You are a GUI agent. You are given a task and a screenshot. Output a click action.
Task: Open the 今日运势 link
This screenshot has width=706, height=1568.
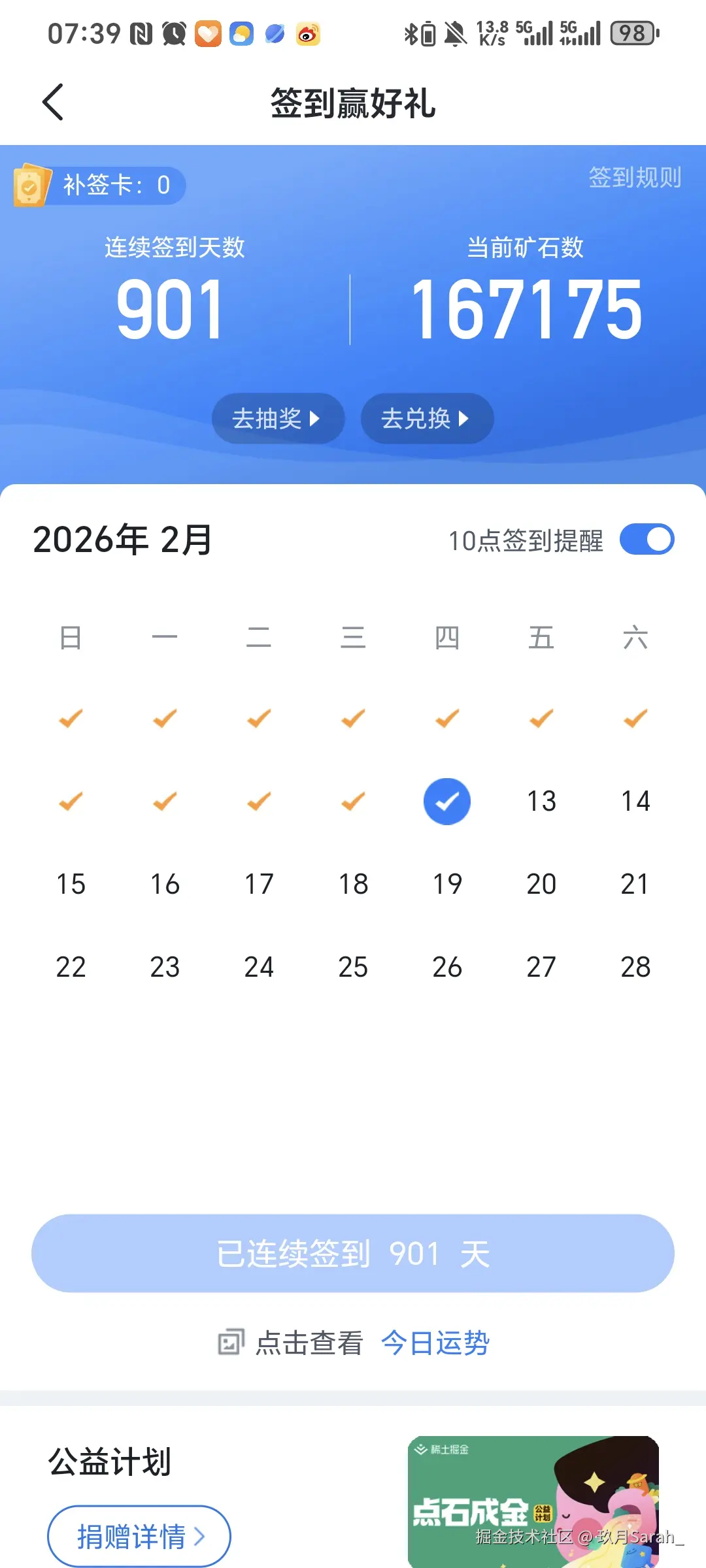[x=435, y=1343]
